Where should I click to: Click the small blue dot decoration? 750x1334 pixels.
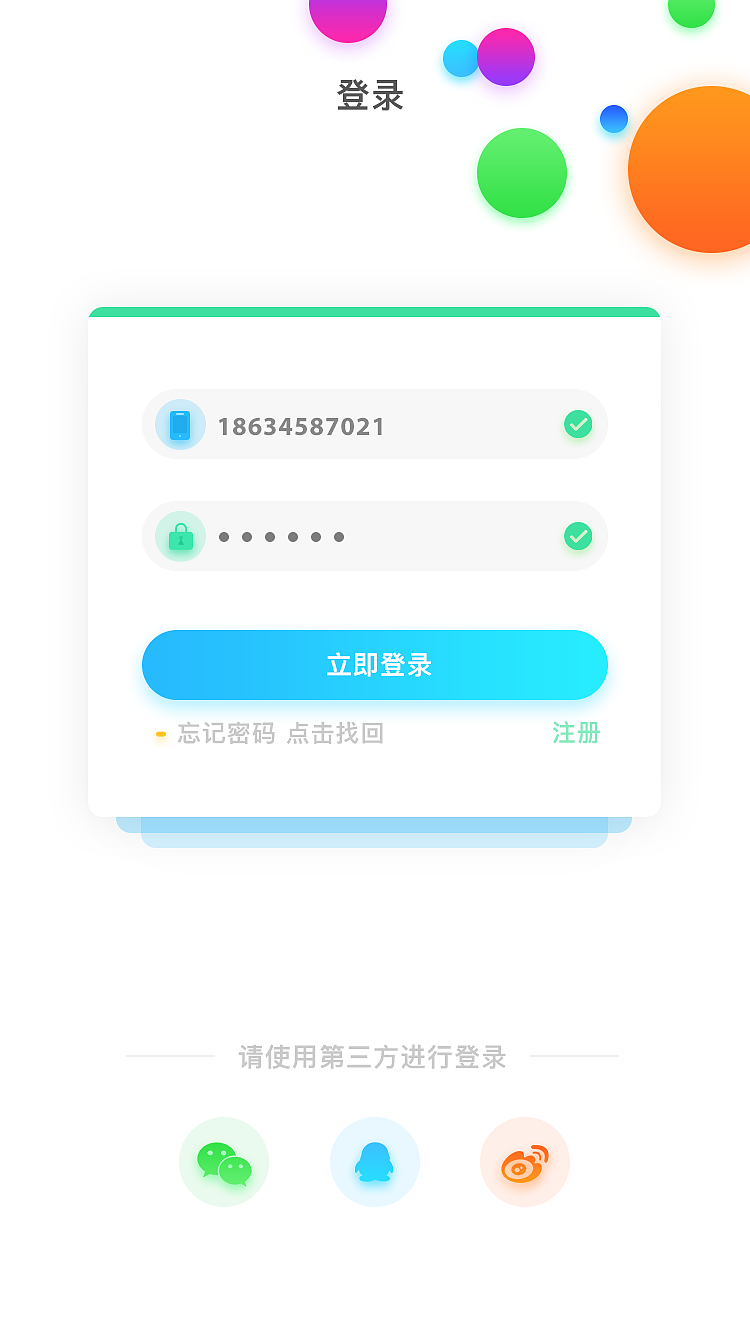pos(614,119)
